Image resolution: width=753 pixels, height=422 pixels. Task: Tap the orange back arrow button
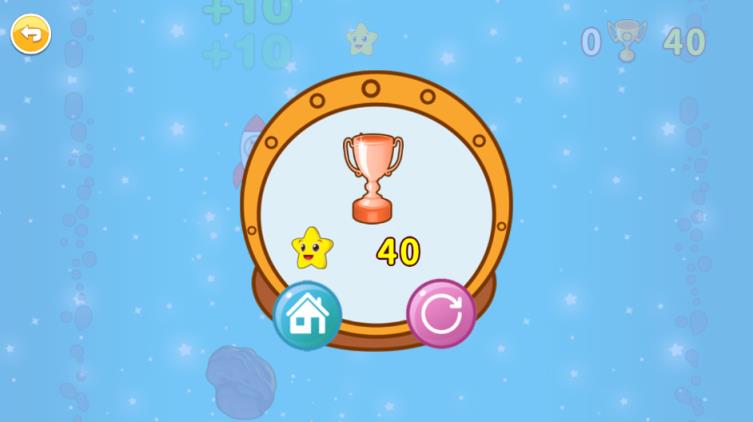pyautogui.click(x=31, y=36)
